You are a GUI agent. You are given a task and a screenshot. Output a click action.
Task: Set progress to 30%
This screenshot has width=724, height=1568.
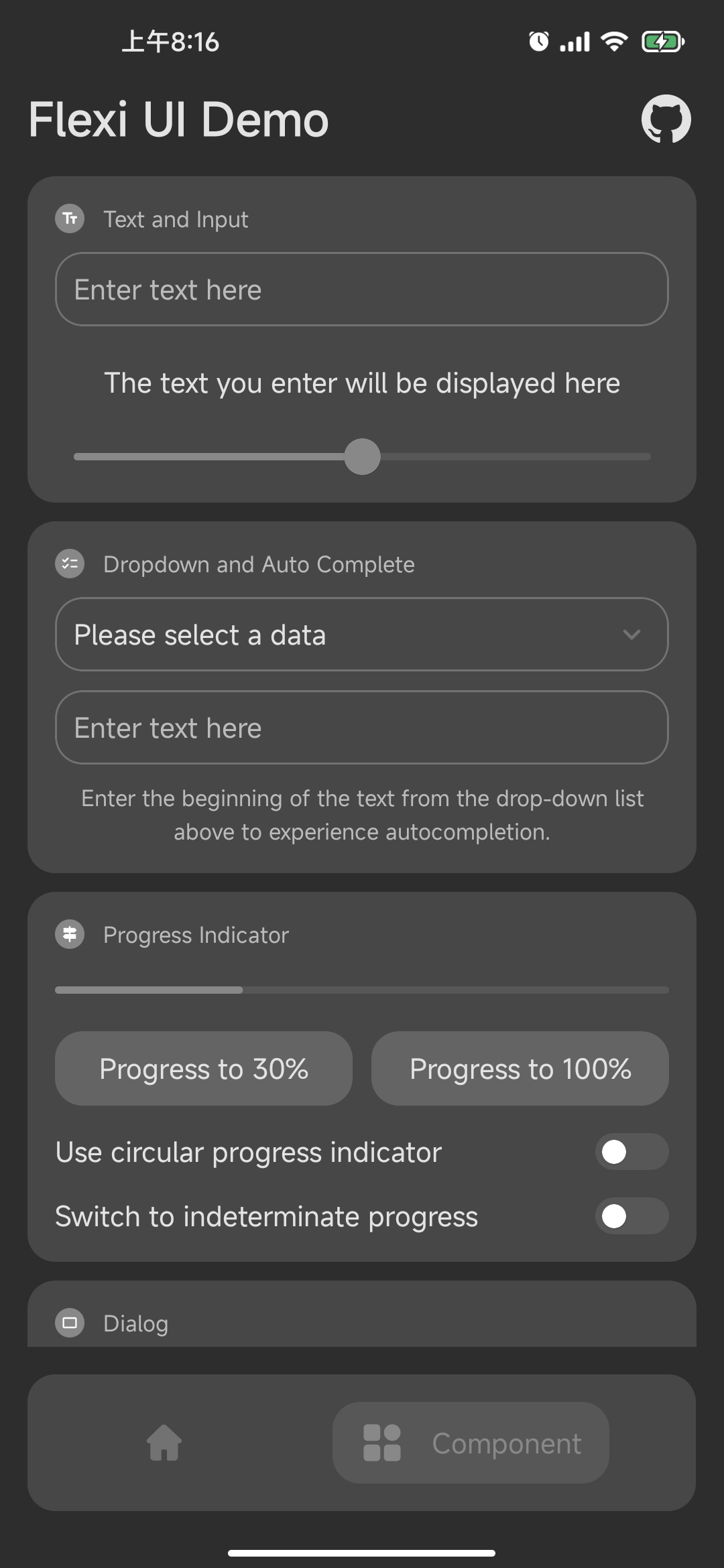204,1069
